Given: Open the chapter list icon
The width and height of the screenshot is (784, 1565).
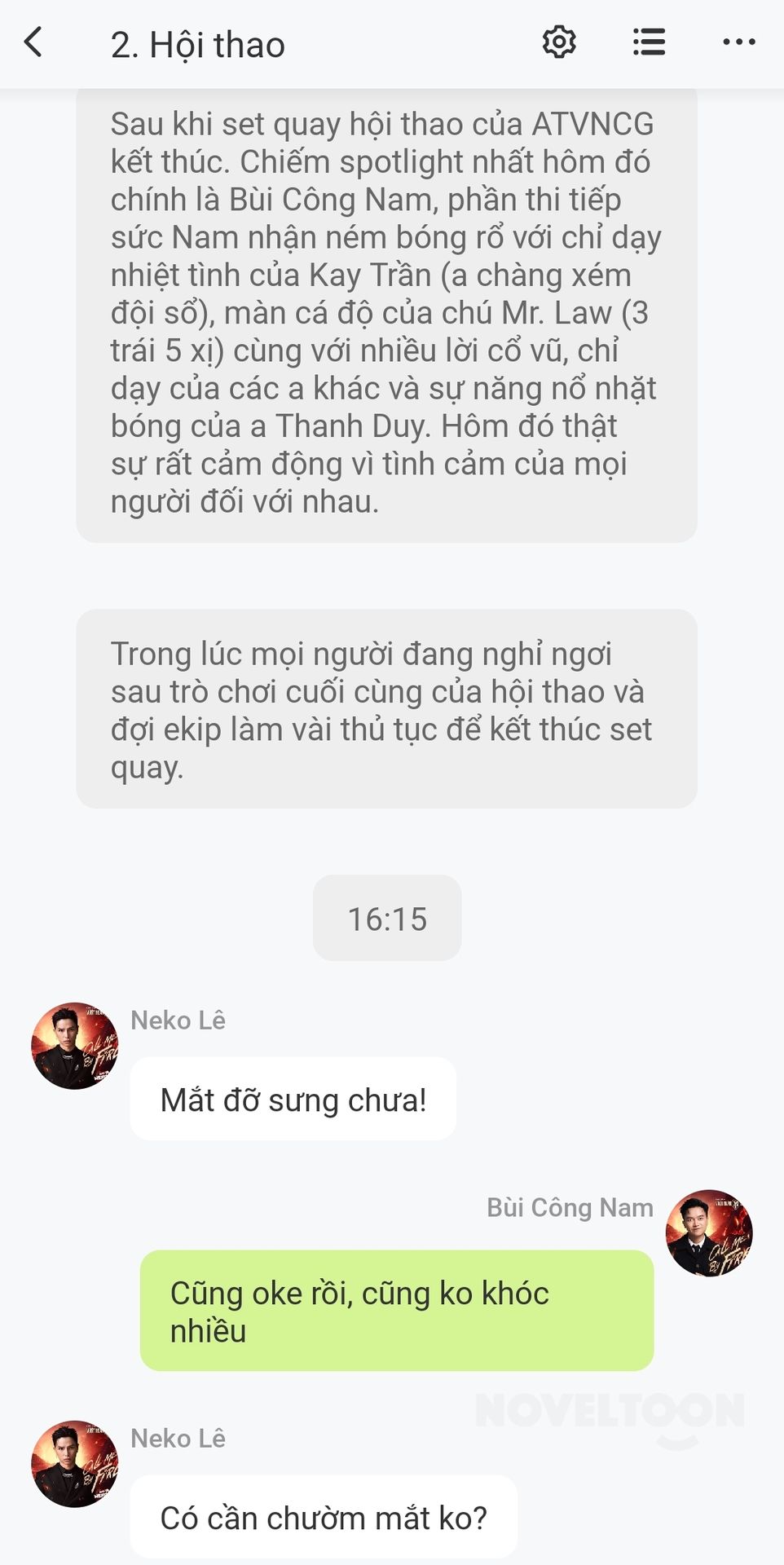Looking at the screenshot, I should (x=649, y=42).
